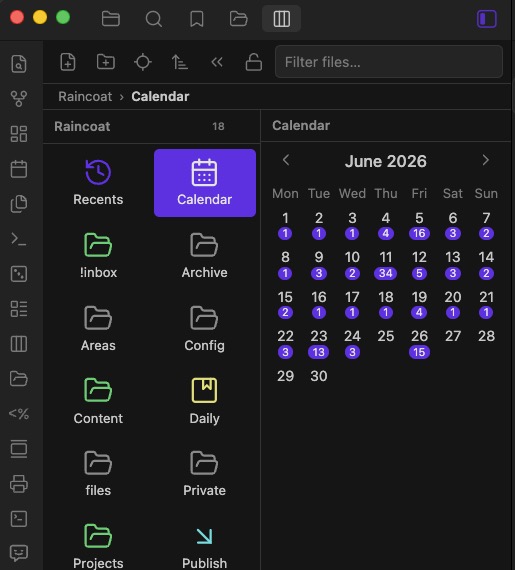515x570 pixels.
Task: Toggle the unlock padlock icon
Action: [x=254, y=62]
